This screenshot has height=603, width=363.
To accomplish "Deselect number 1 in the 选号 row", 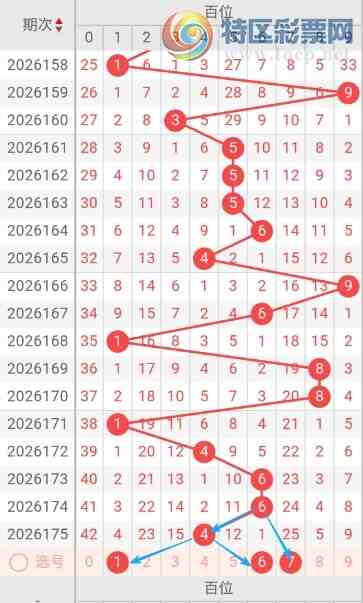I will point(117,562).
